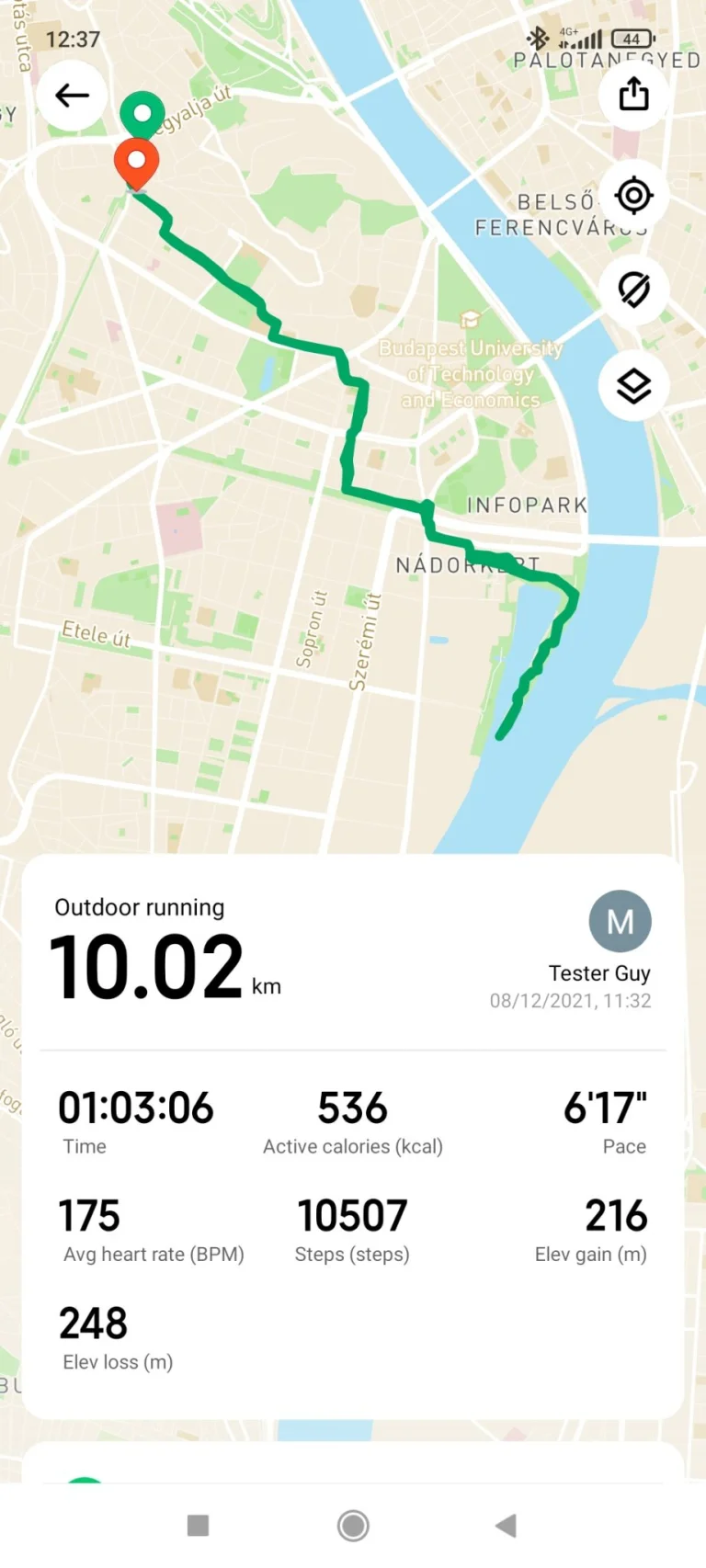Open Tester Guy's profile avatar
Viewport: 706px width, 1568px height.
pyautogui.click(x=621, y=921)
